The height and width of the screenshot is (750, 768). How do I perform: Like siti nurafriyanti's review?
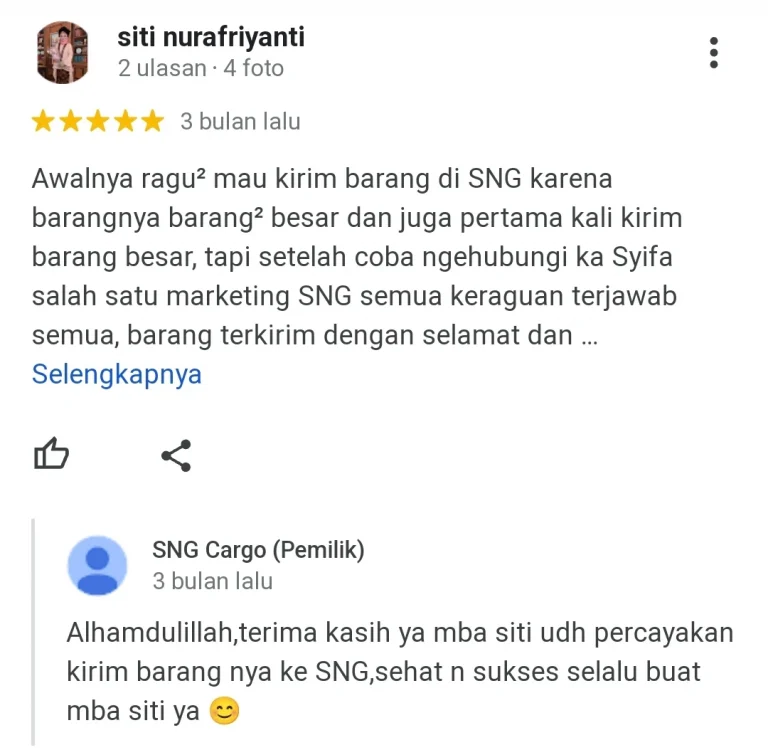point(52,455)
